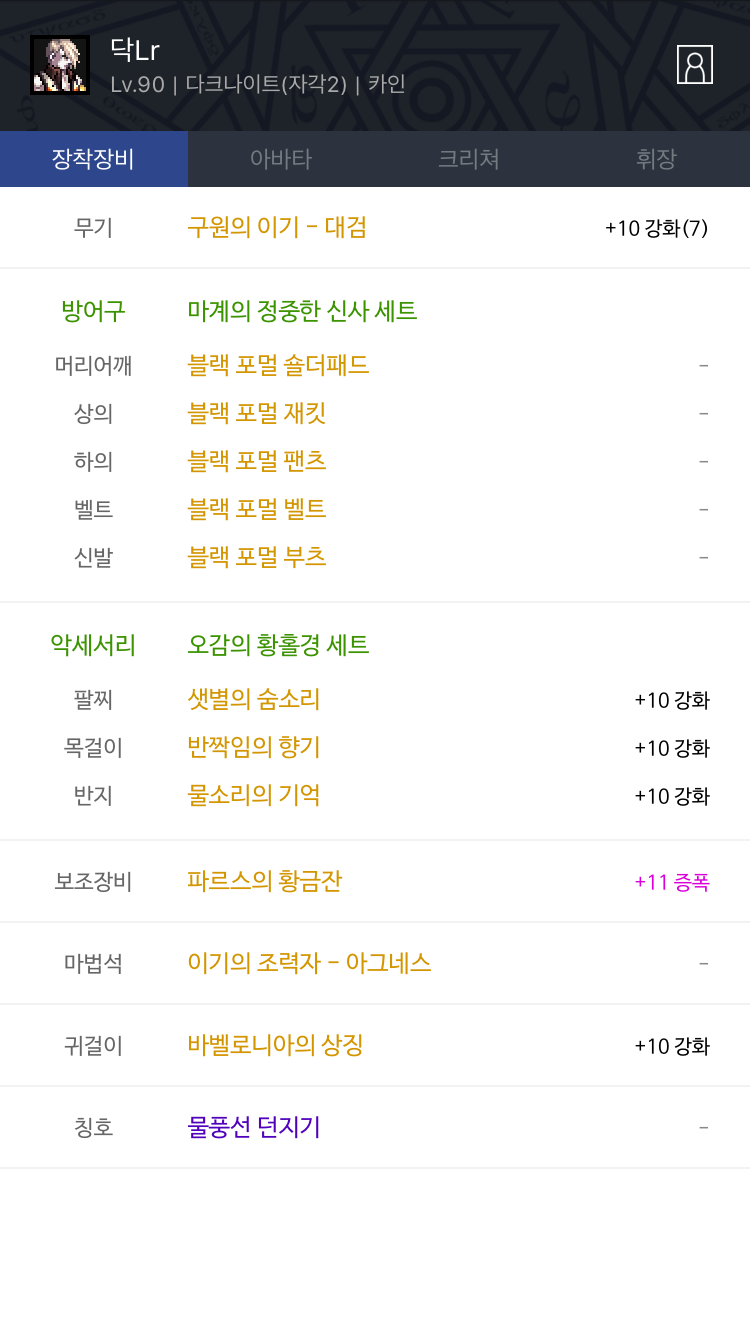Open the character profile icon
This screenshot has width=750, height=1334.
tap(694, 64)
